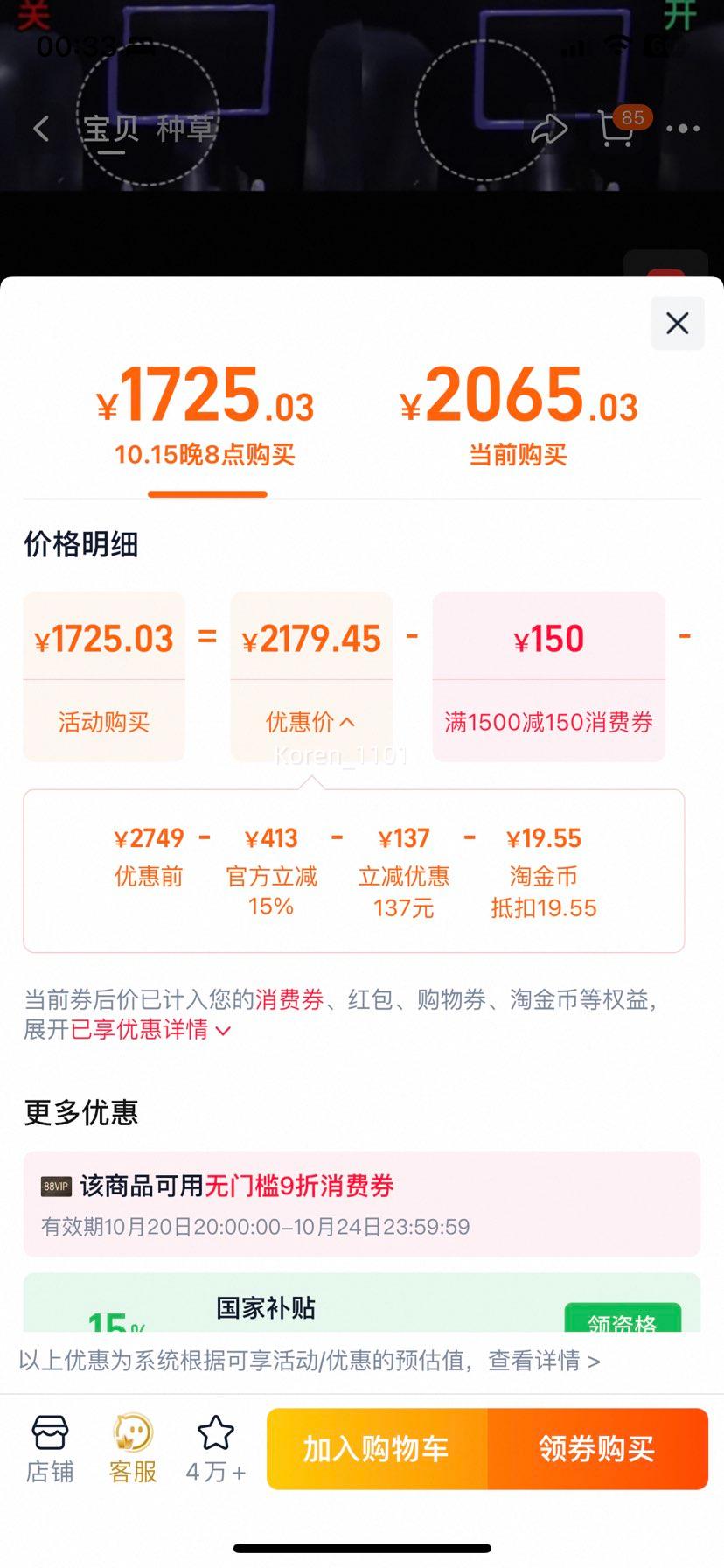Screen dimensions: 724x1568
Task: Open the 店铺 store page
Action: pos(50,1449)
